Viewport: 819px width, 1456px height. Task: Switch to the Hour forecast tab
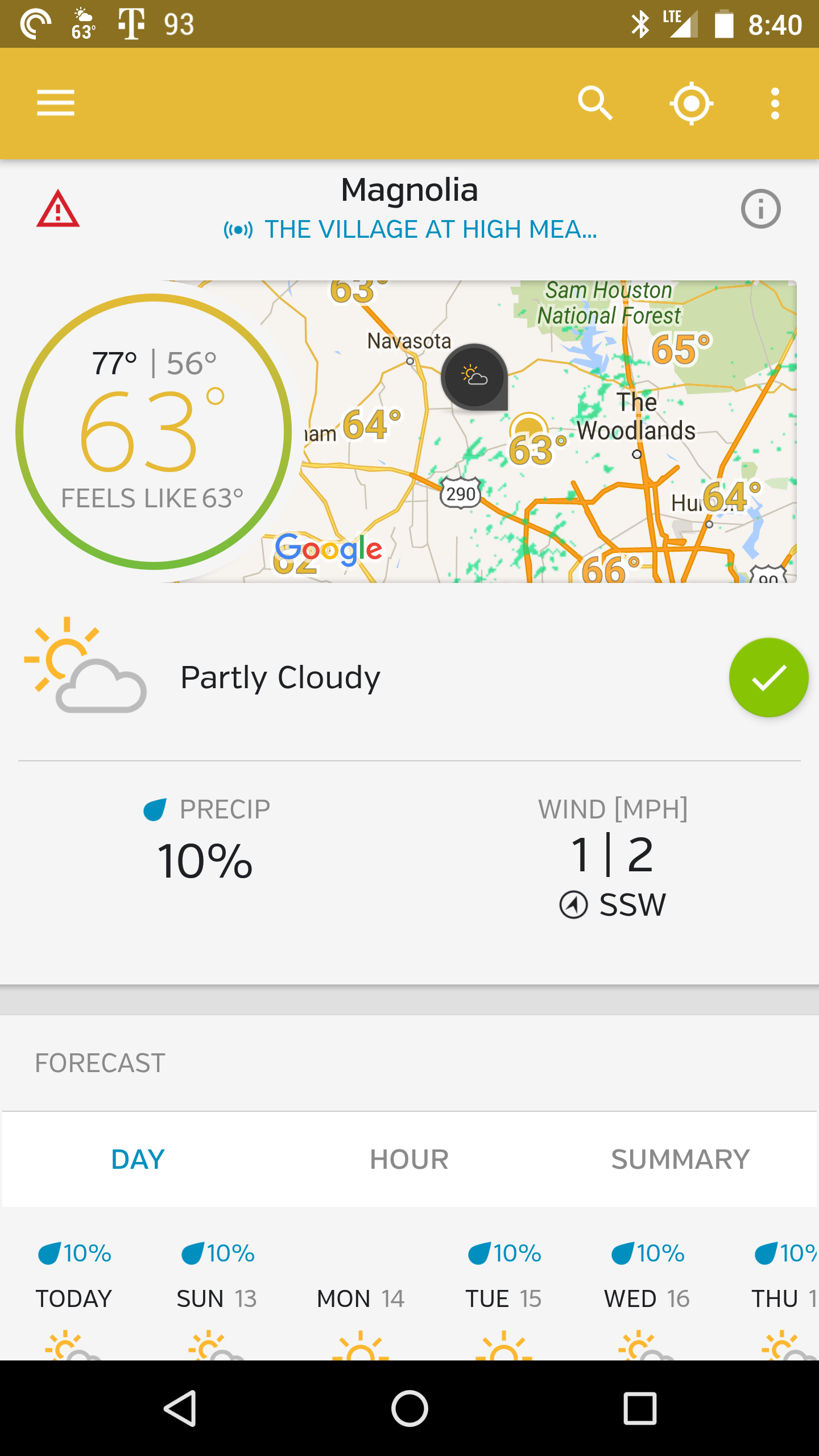409,1159
